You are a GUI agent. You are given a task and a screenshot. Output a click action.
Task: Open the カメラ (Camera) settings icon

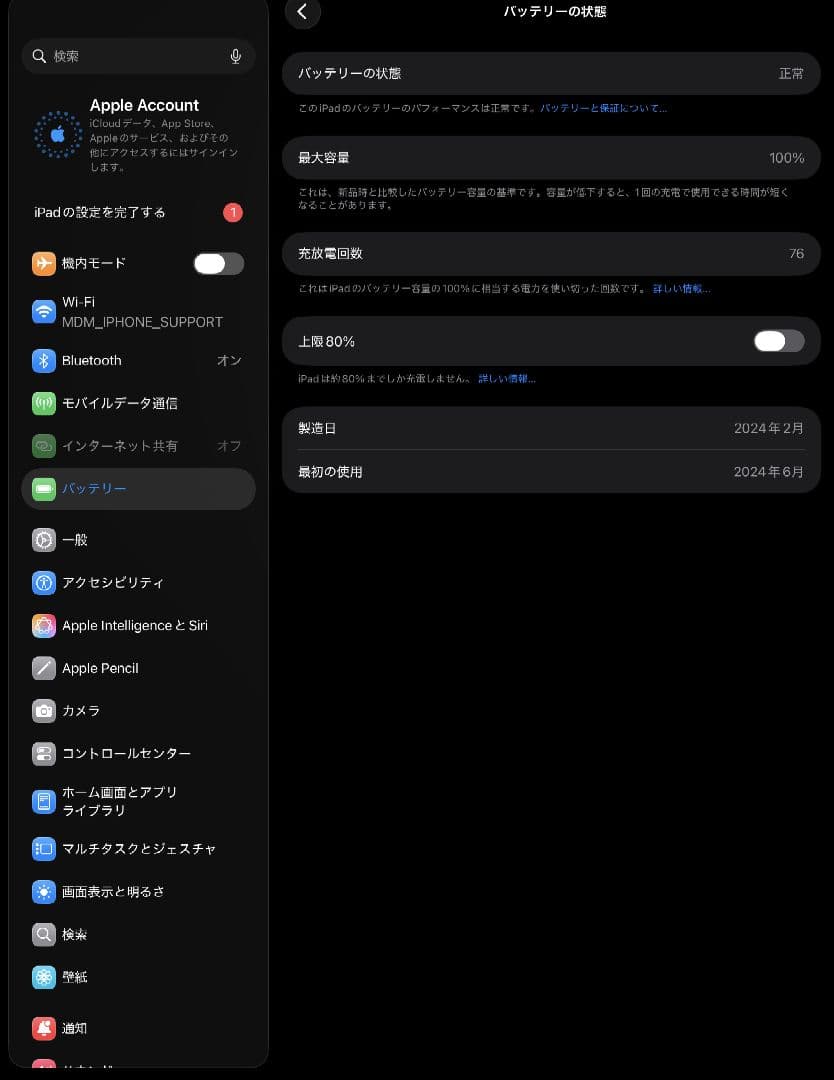(x=44, y=711)
